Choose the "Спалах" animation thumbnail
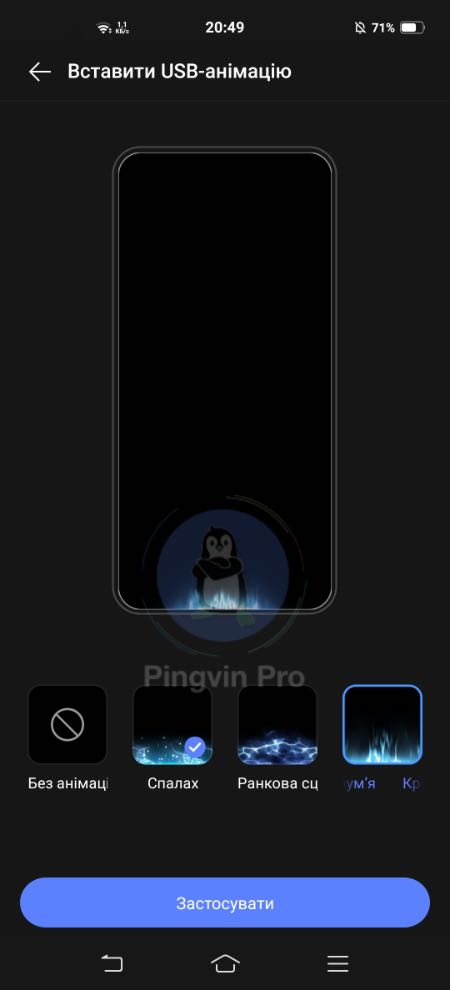Screen dimensions: 450x990 pos(173,725)
